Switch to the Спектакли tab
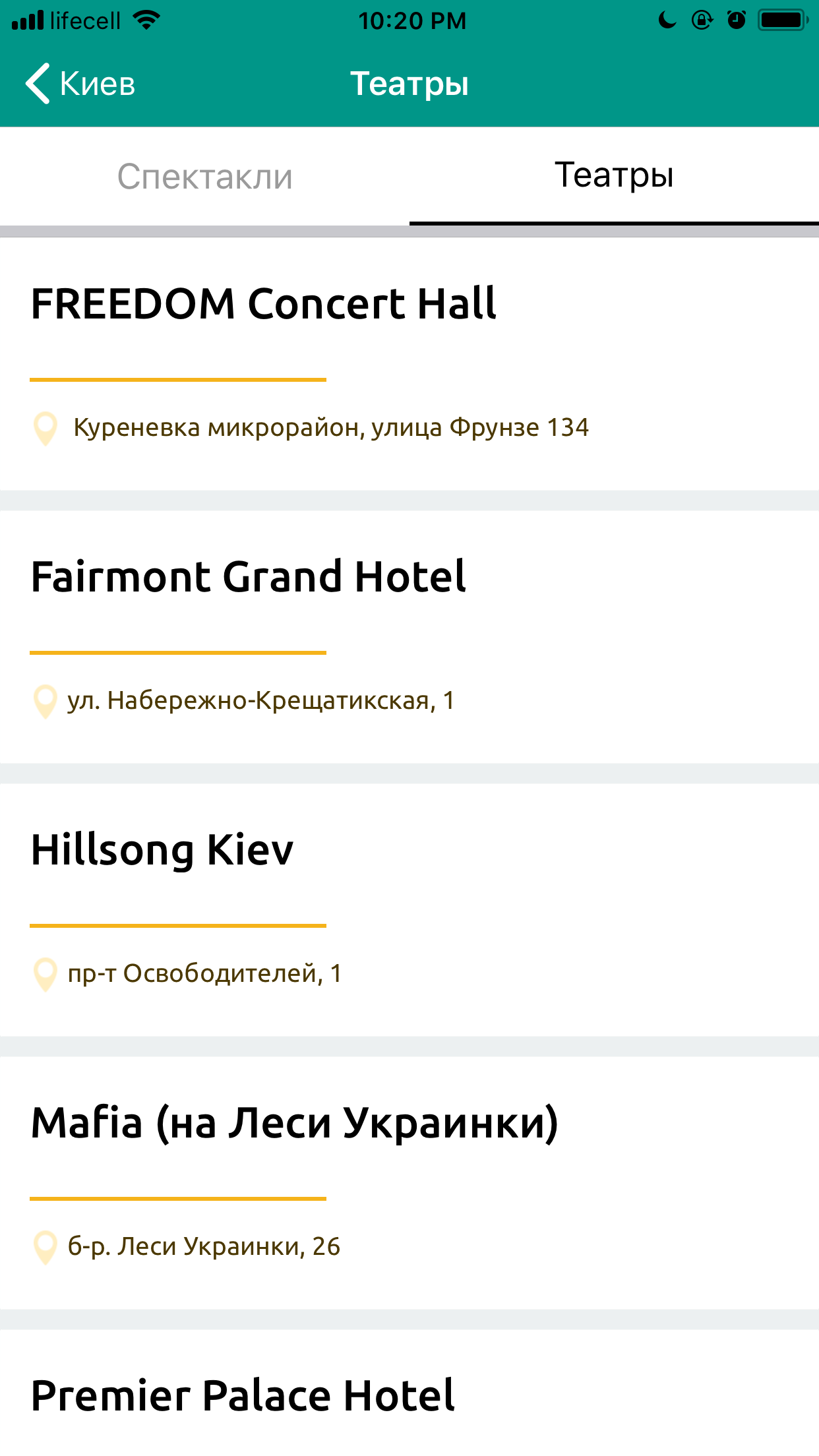 204,177
